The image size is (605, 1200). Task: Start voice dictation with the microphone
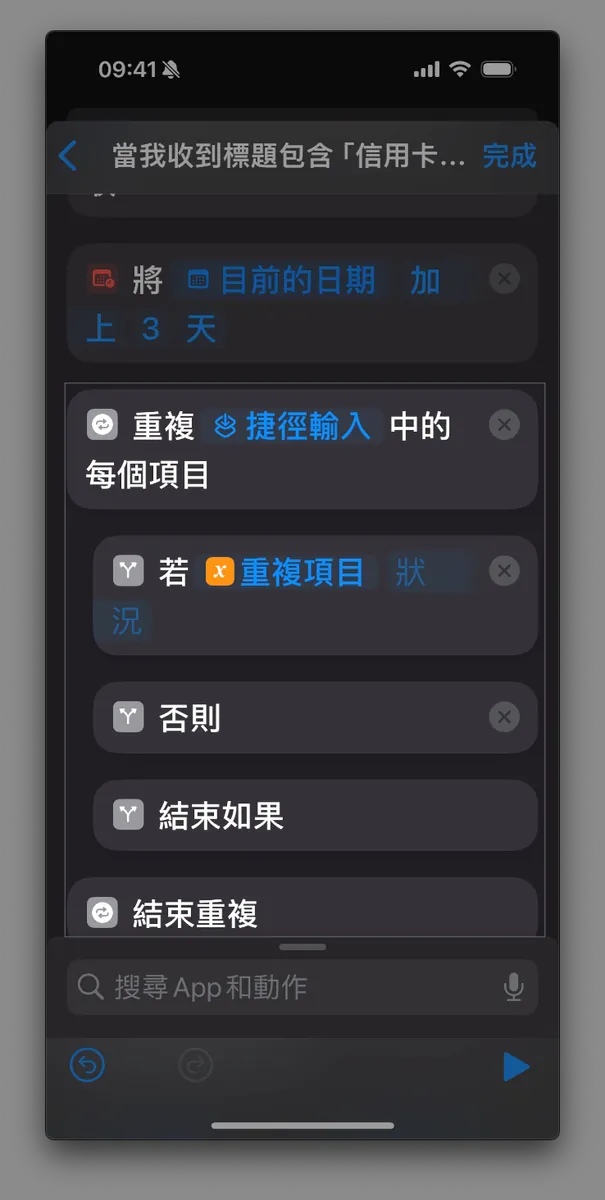[513, 988]
